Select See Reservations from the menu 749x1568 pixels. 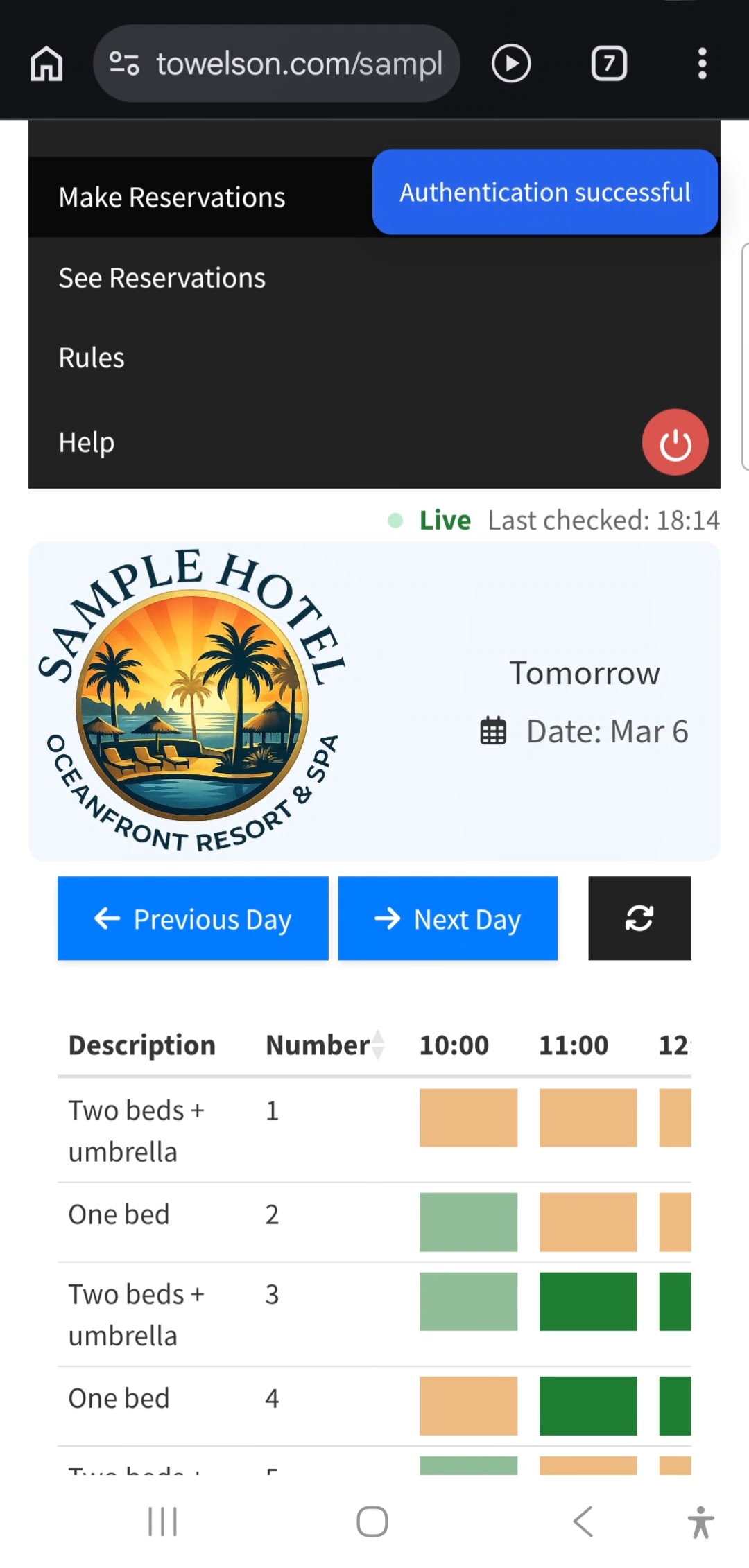point(162,277)
